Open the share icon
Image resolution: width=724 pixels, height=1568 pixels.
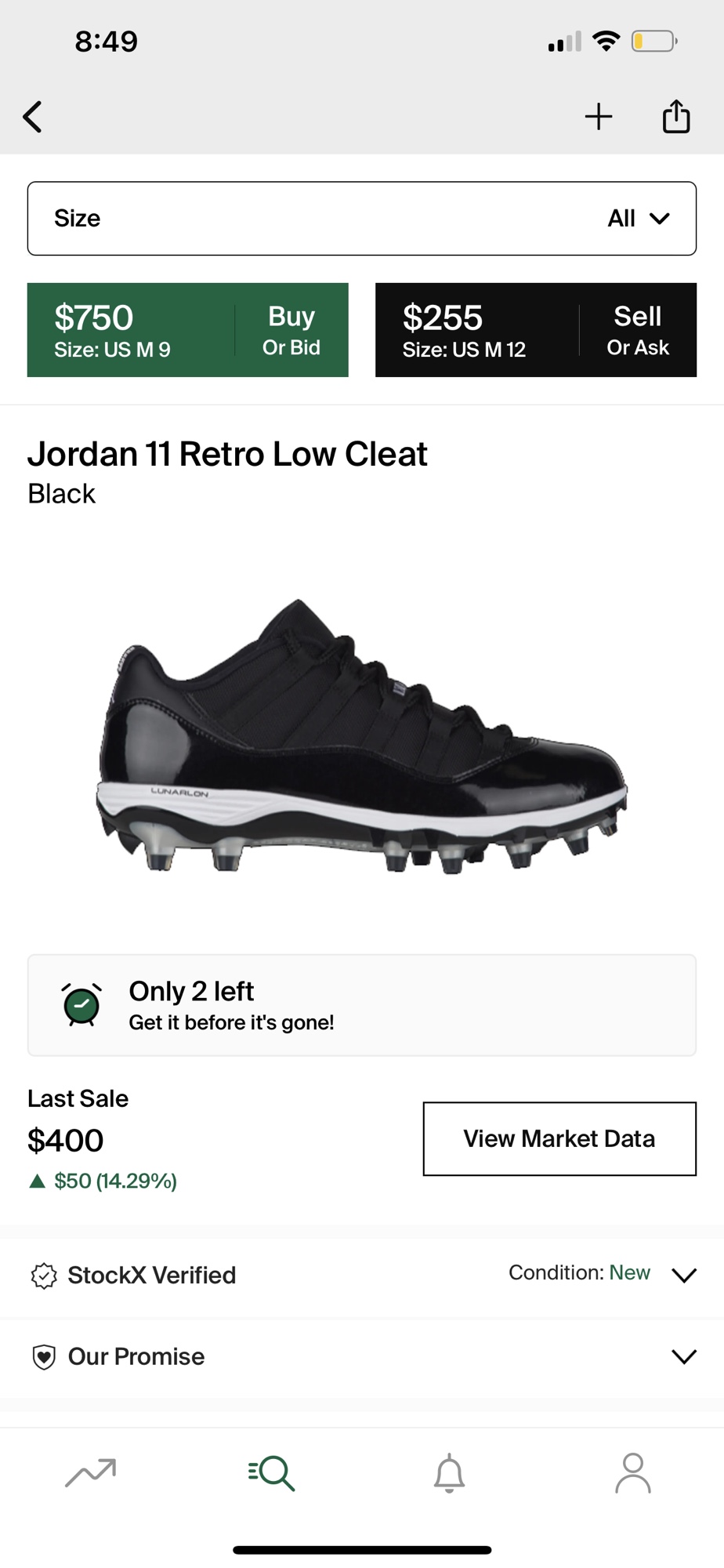(675, 115)
